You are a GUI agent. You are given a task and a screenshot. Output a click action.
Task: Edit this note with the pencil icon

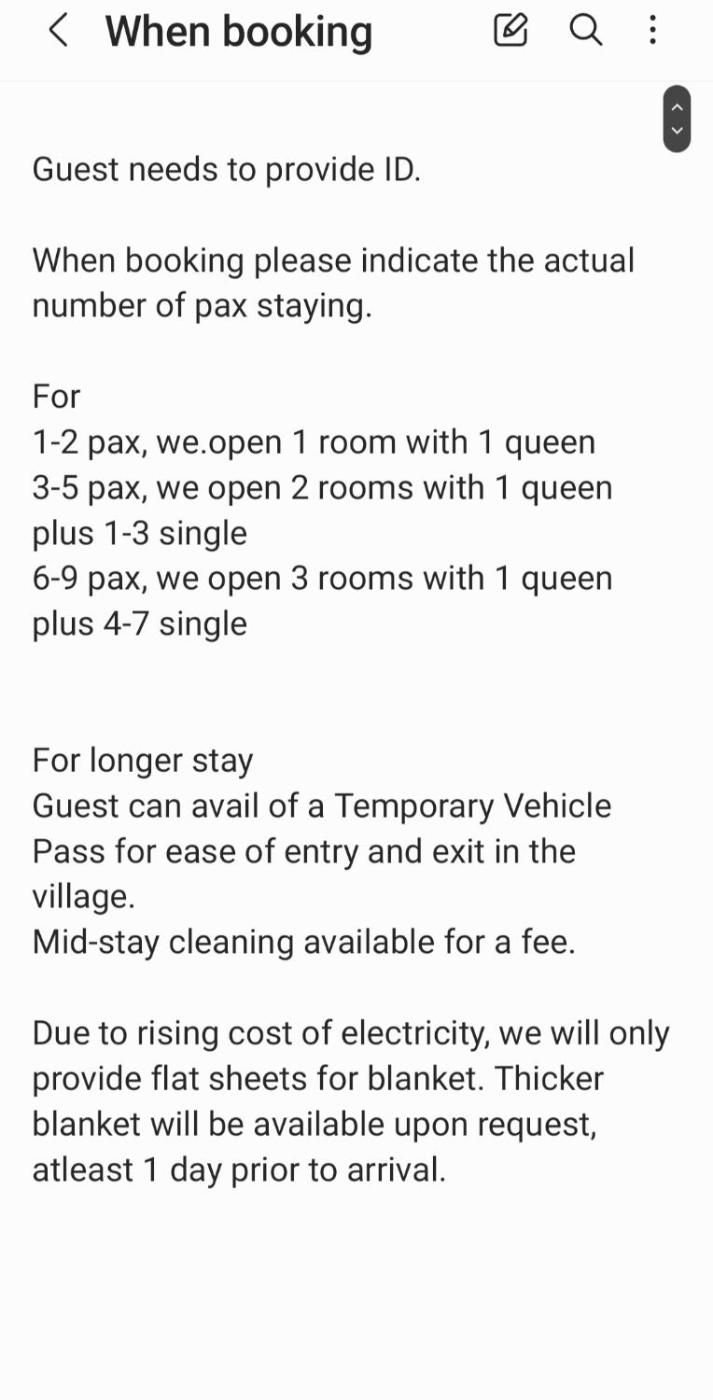pyautogui.click(x=511, y=31)
